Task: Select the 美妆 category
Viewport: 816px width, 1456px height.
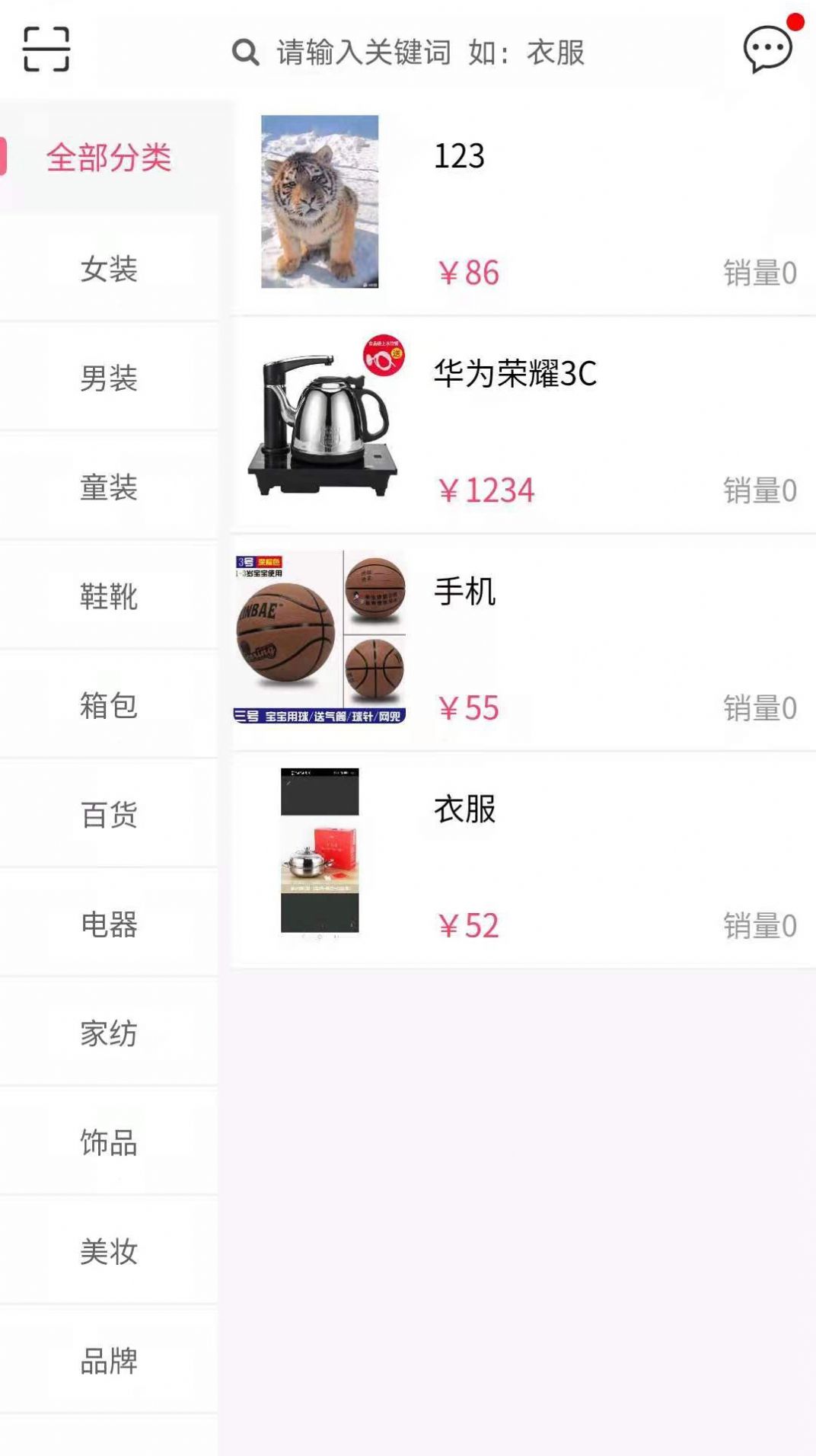Action: 110,1249
